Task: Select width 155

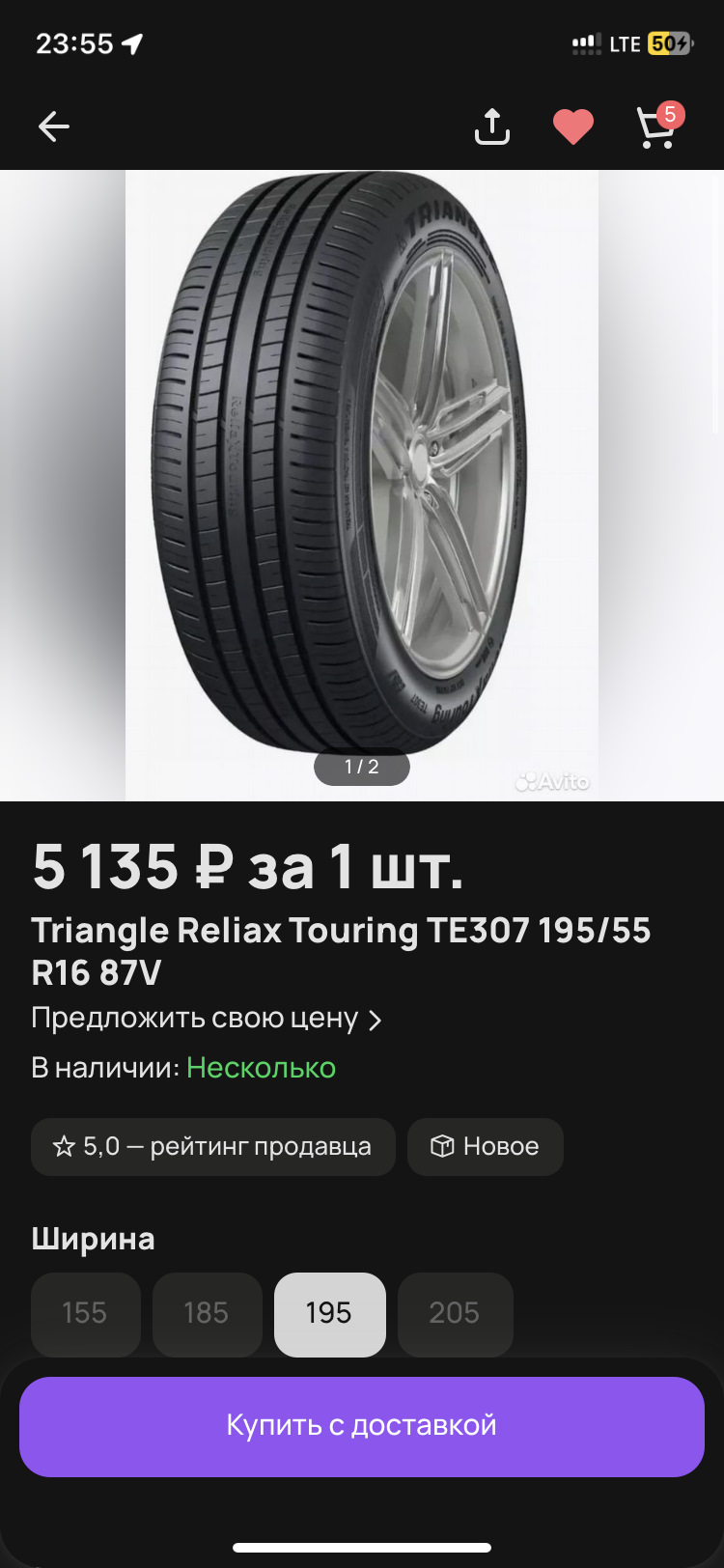Action: (x=85, y=1313)
